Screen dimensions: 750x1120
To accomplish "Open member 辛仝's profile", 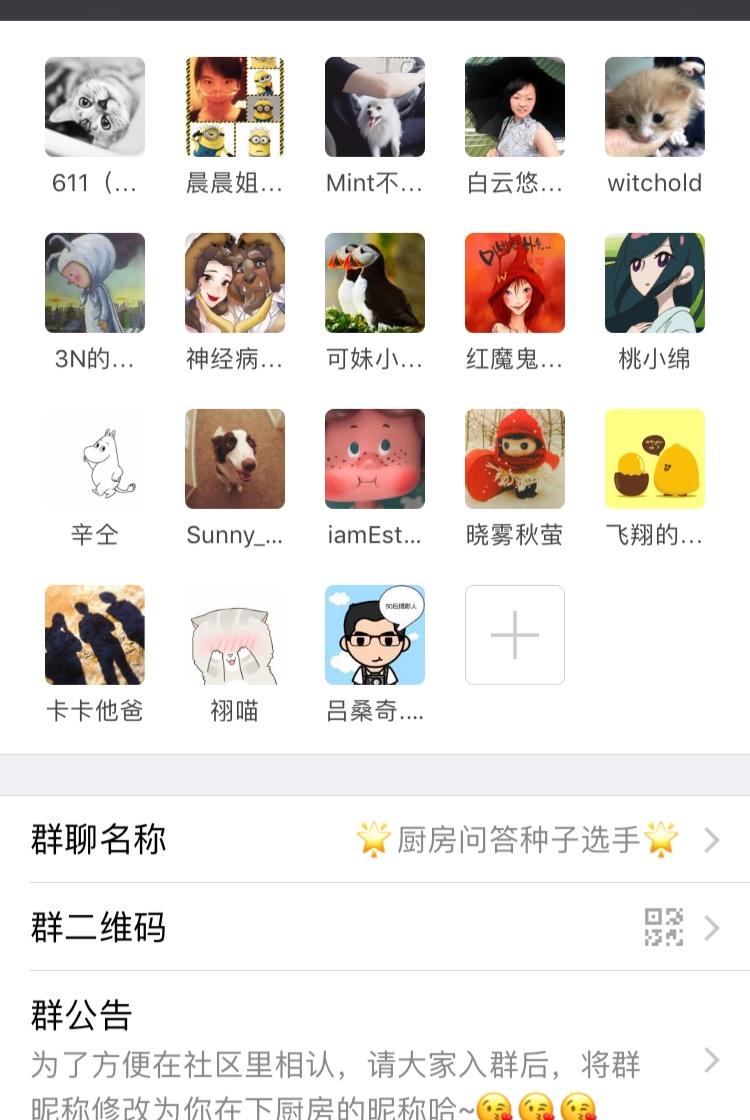I will click(x=95, y=459).
